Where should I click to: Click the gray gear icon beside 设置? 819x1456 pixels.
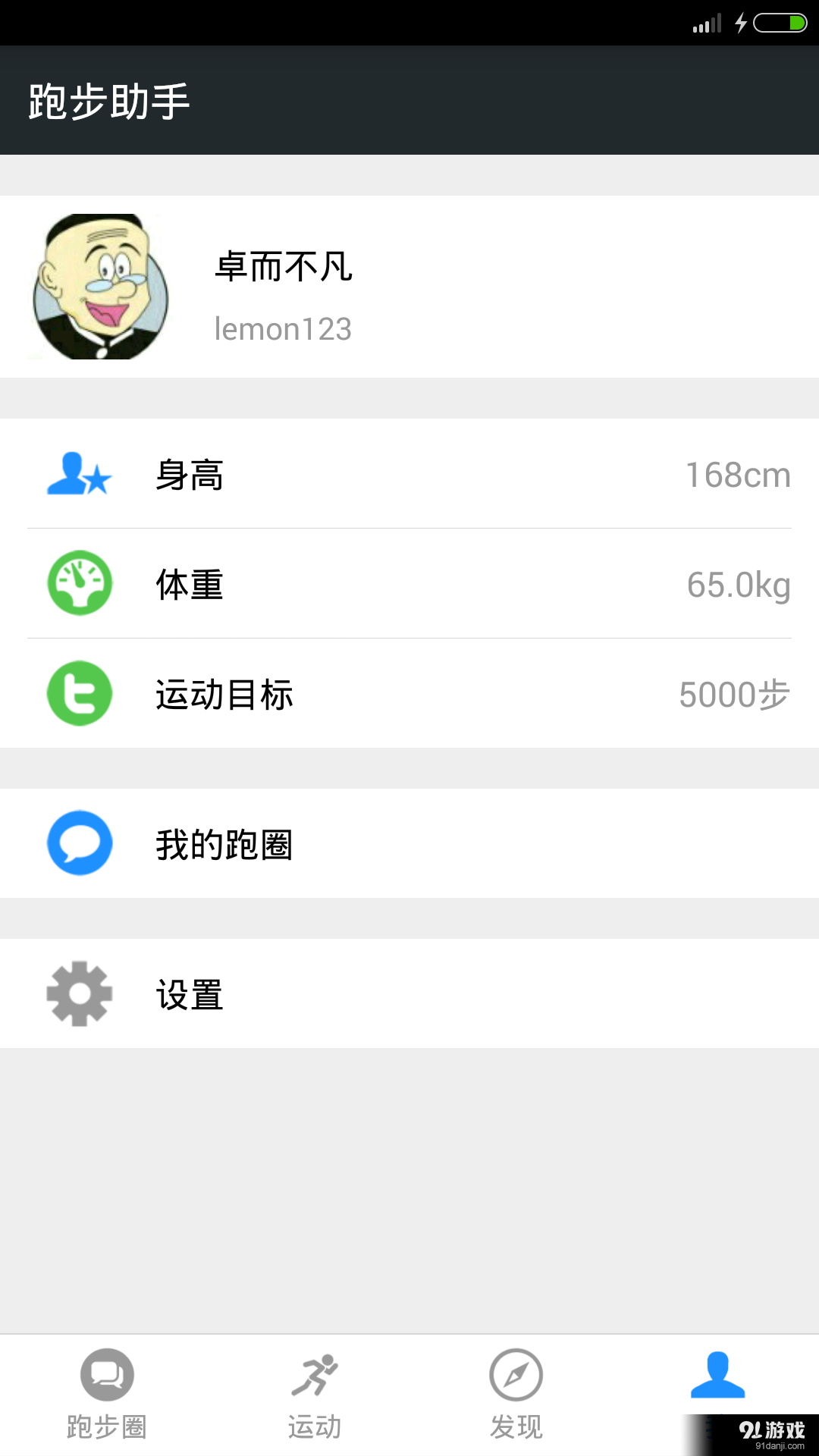point(79,994)
